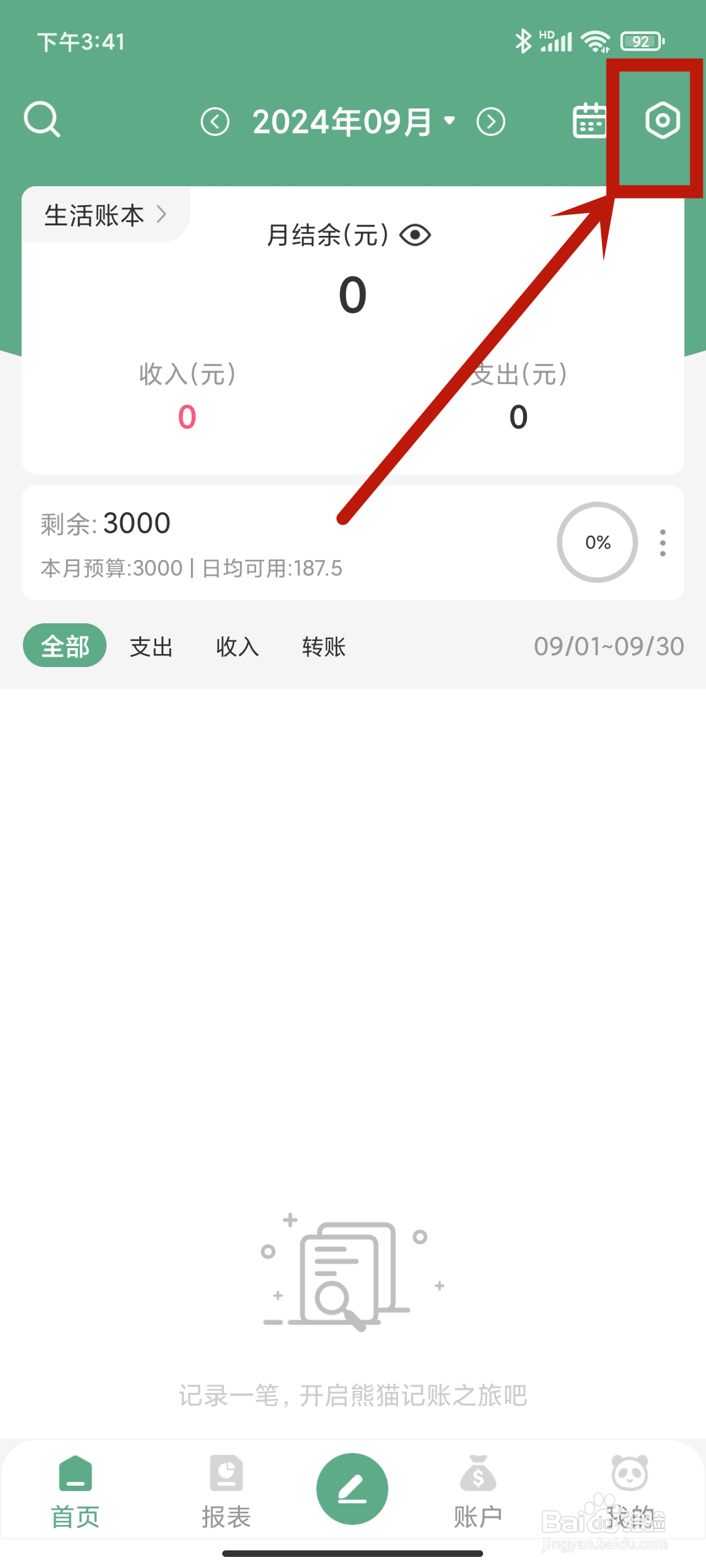Open the calendar view icon
Screen dimensions: 706x1568
588,120
